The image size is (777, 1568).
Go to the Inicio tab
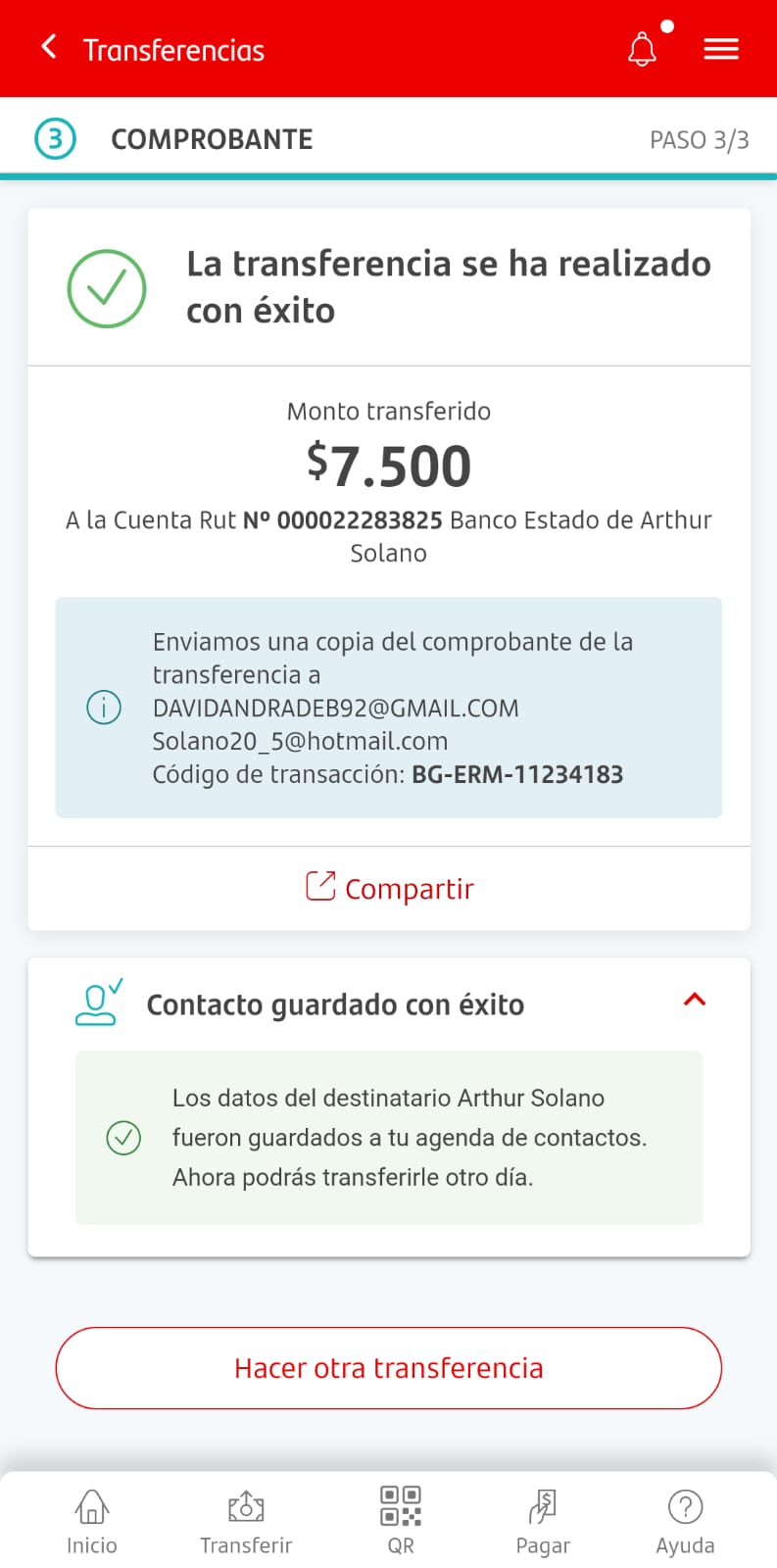[x=92, y=1521]
